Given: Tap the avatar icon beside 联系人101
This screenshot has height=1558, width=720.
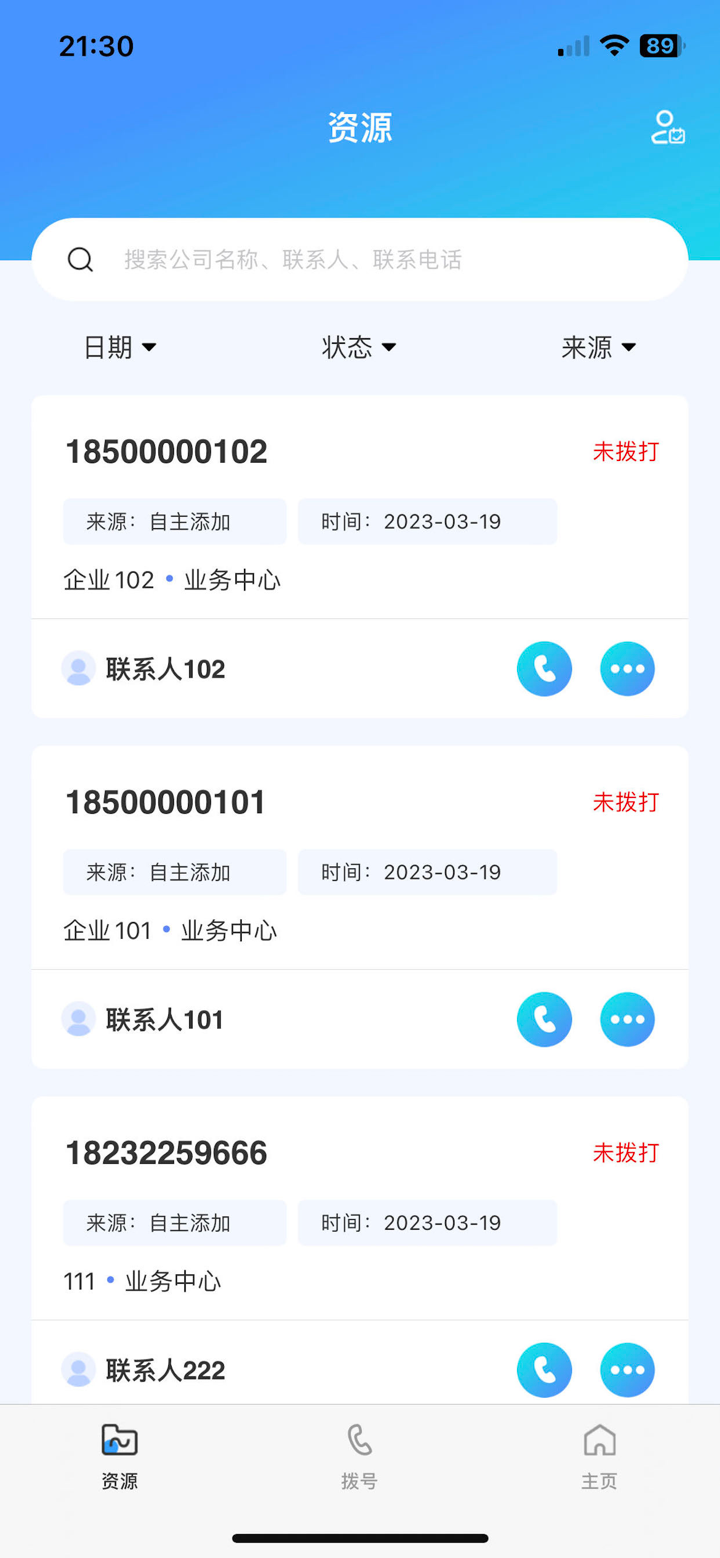Looking at the screenshot, I should [79, 1019].
